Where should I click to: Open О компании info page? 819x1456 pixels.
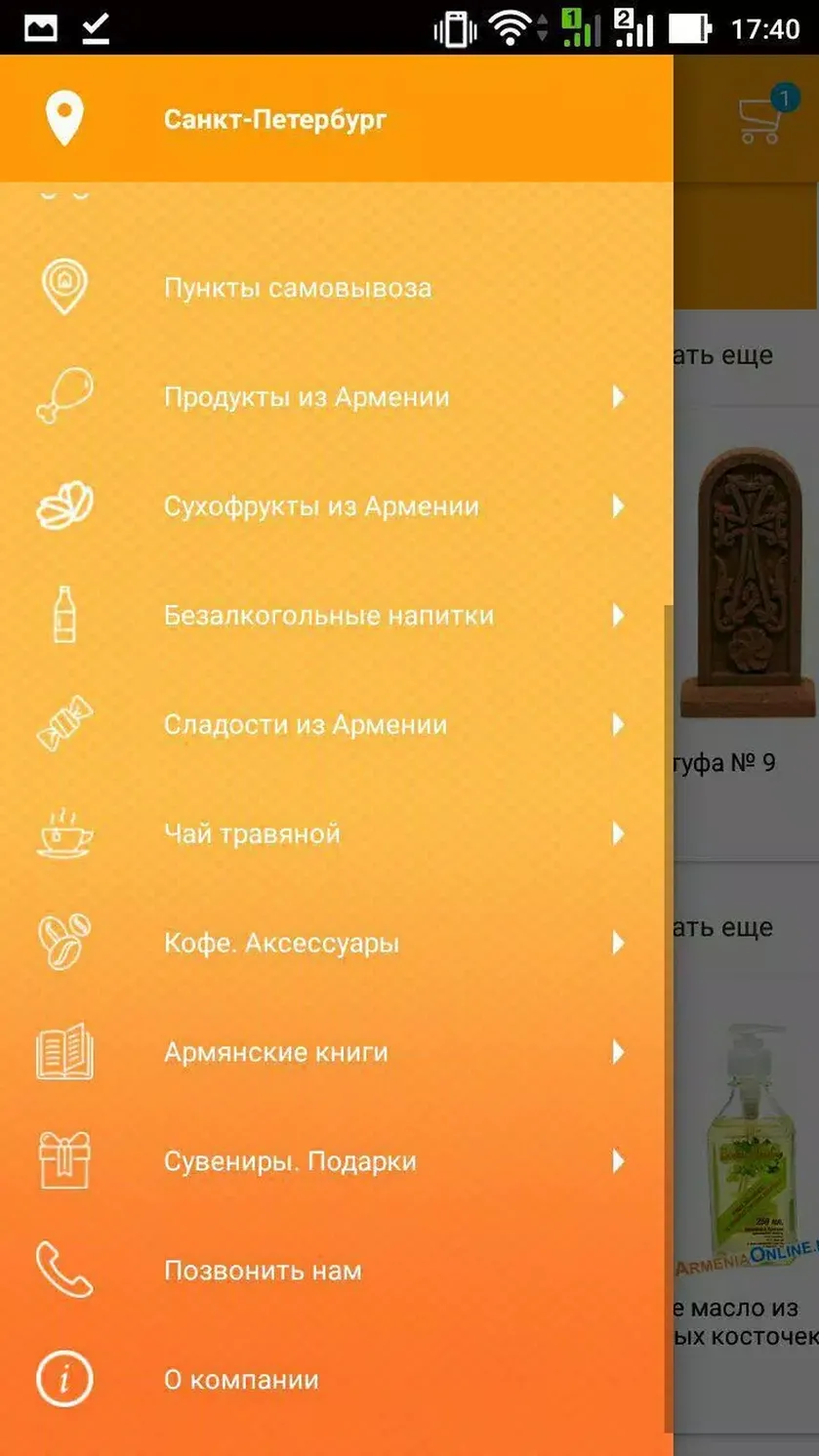tap(336, 1381)
